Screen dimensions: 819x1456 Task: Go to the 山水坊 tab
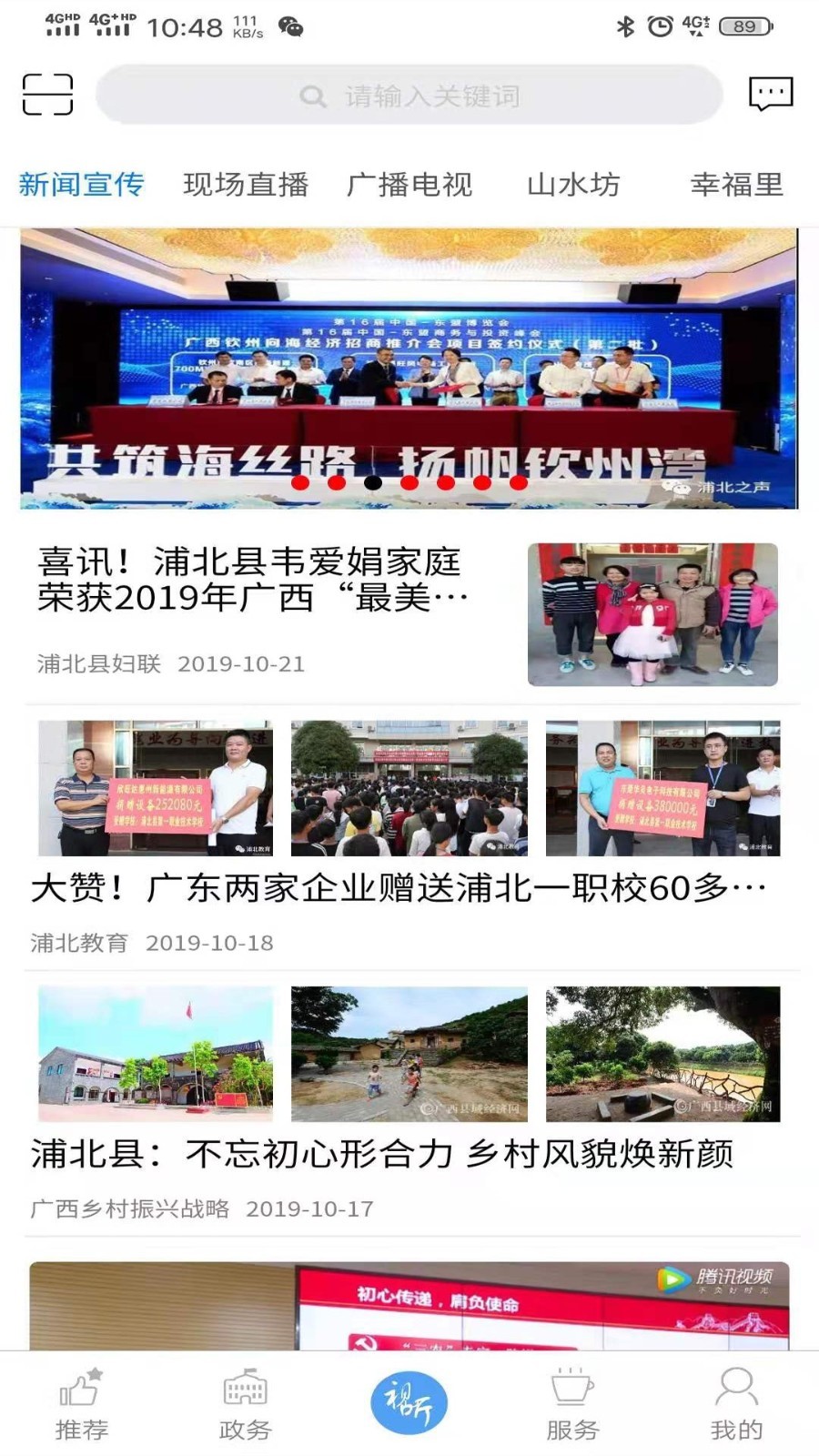click(573, 185)
